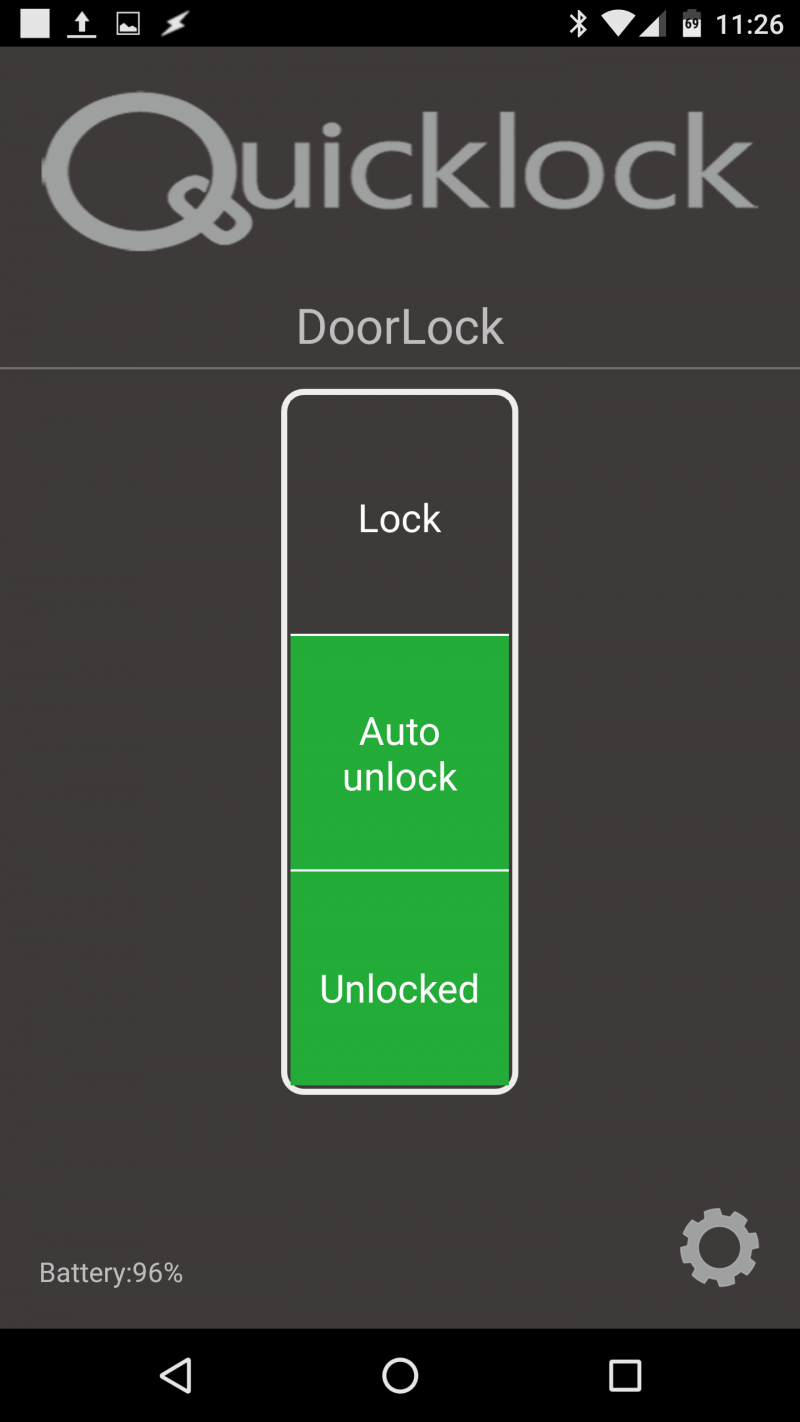The width and height of the screenshot is (800, 1422).
Task: Tap the lightning charging icon in status bar
Action: pyautogui.click(x=172, y=23)
